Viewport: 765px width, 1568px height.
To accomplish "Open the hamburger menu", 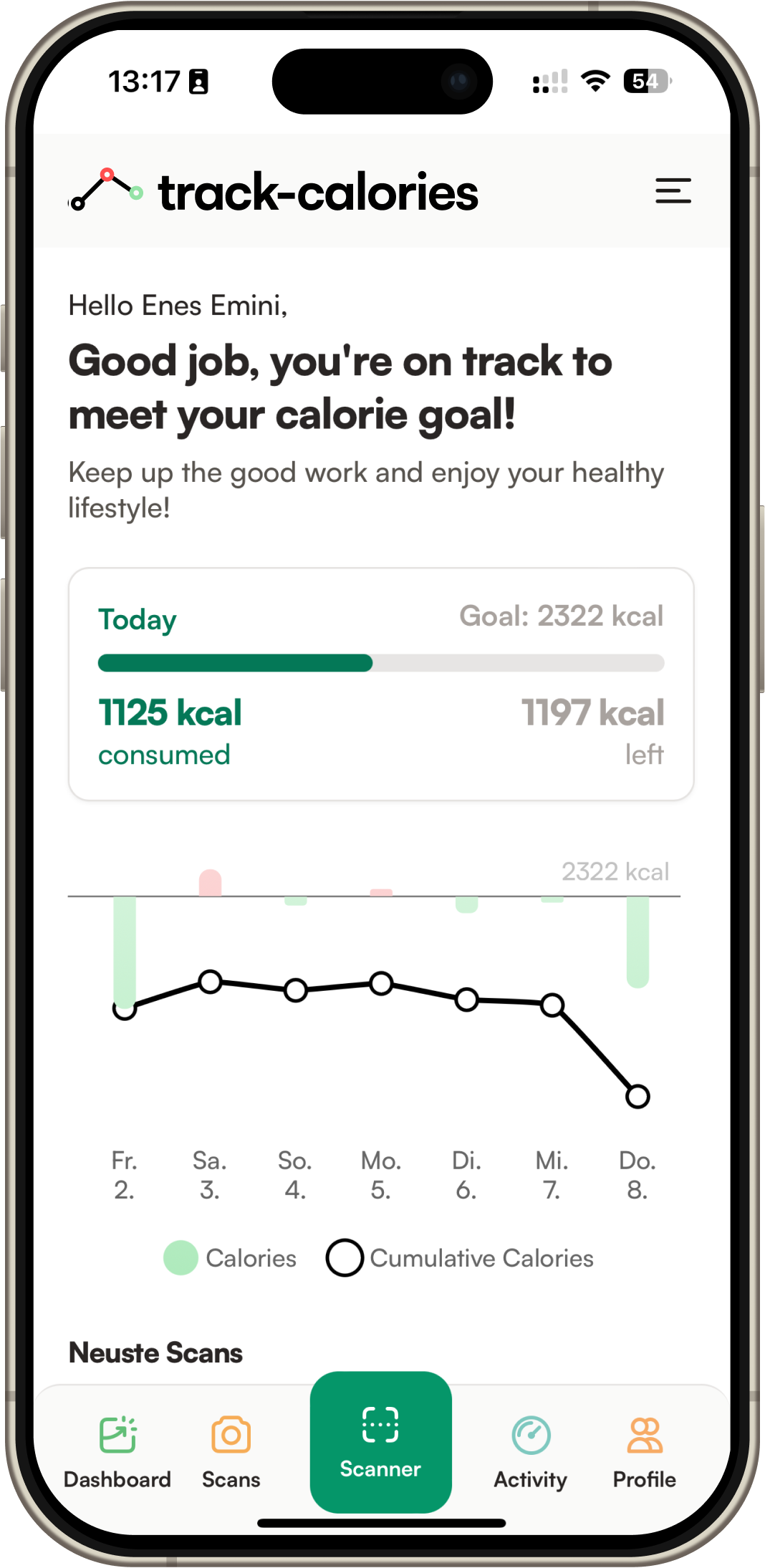I will tap(673, 191).
